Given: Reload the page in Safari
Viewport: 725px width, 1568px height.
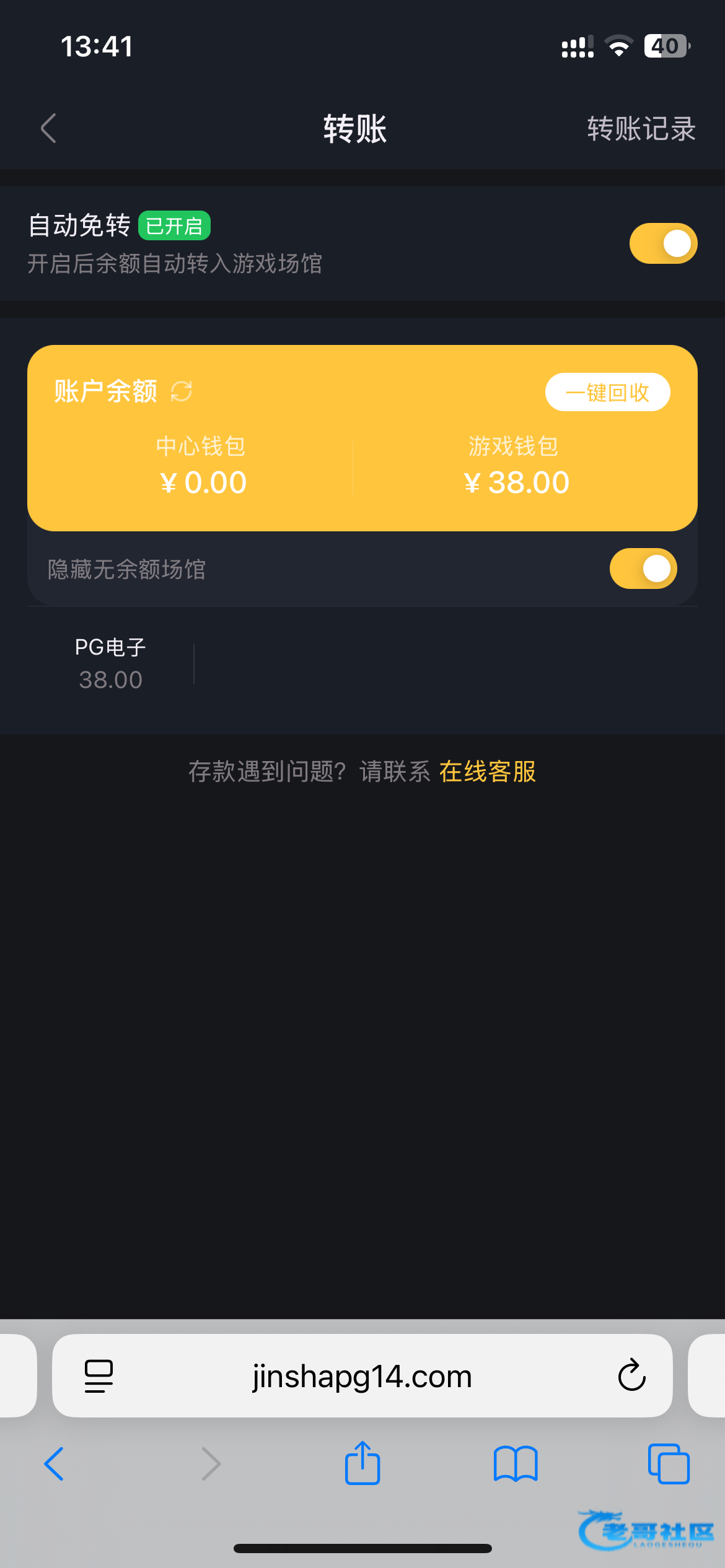Looking at the screenshot, I should (631, 1376).
